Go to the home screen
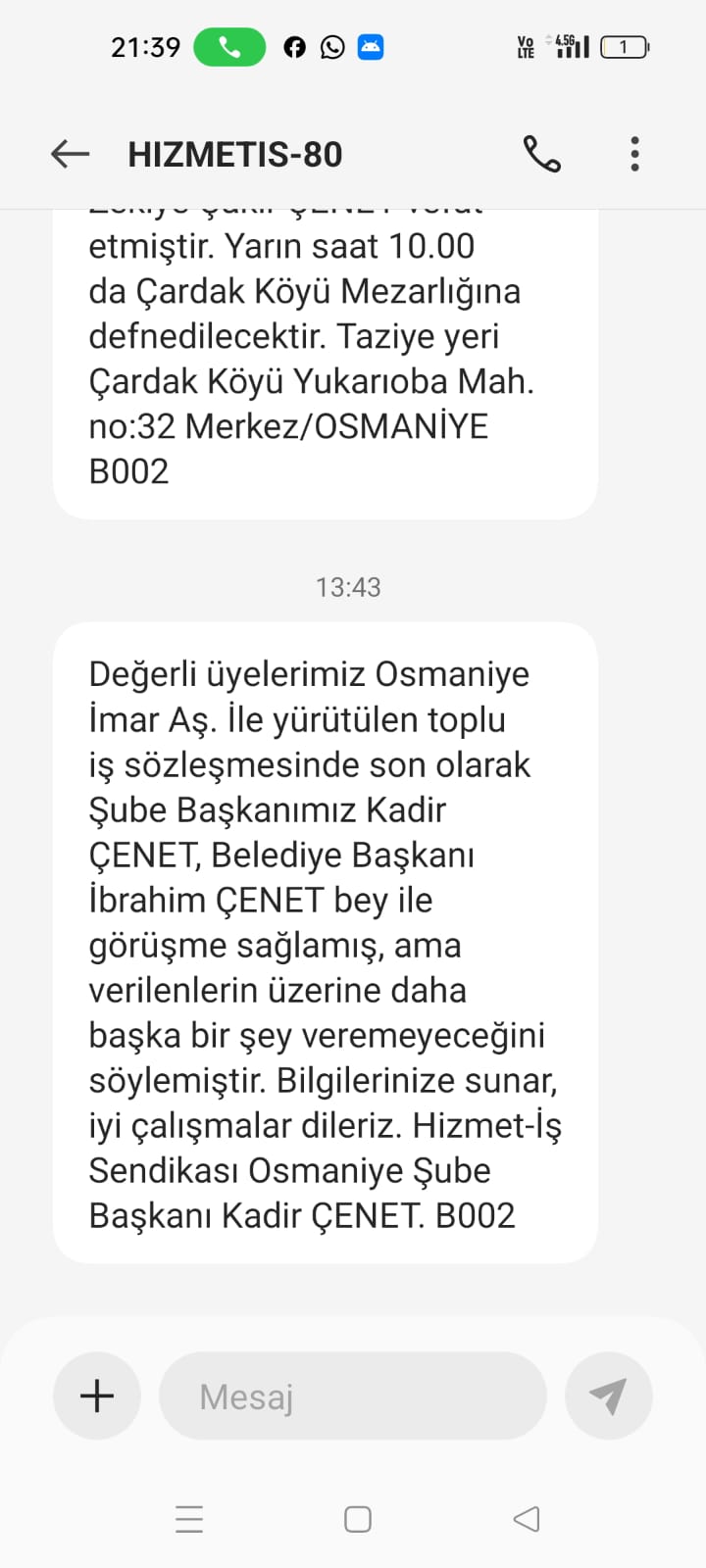Image resolution: width=706 pixels, height=1568 pixels. (x=358, y=1519)
